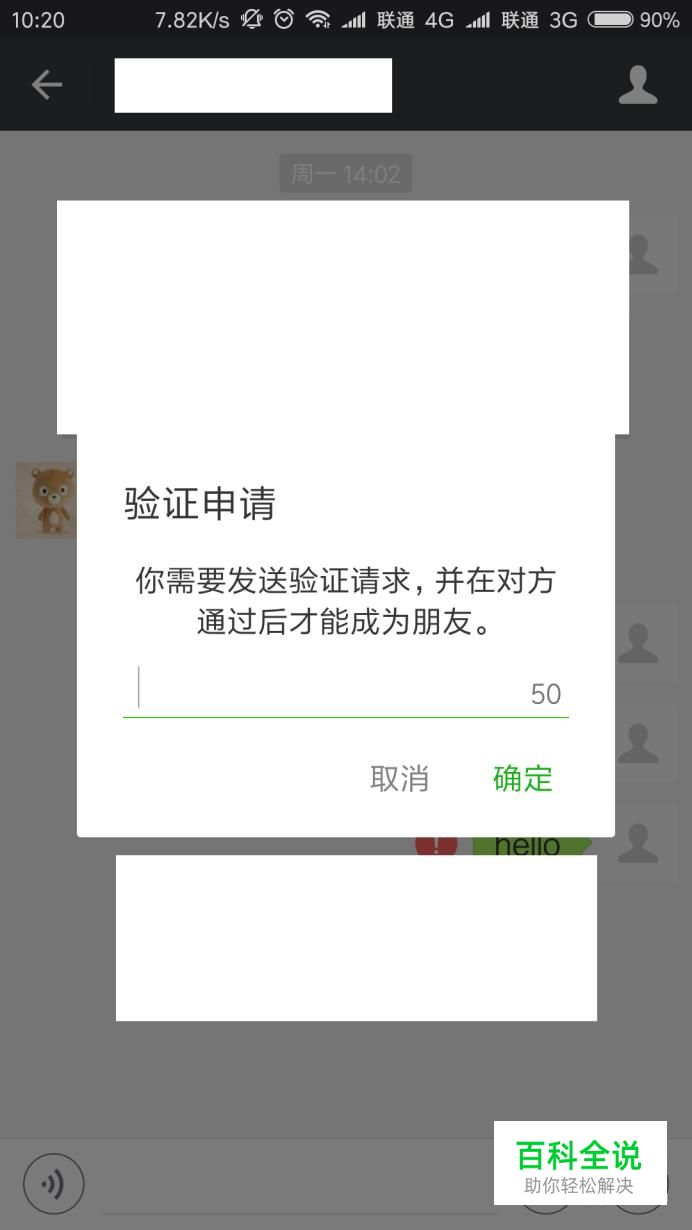The height and width of the screenshot is (1230, 692).
Task: Tap 取消 to cancel the verification request
Action: [399, 778]
